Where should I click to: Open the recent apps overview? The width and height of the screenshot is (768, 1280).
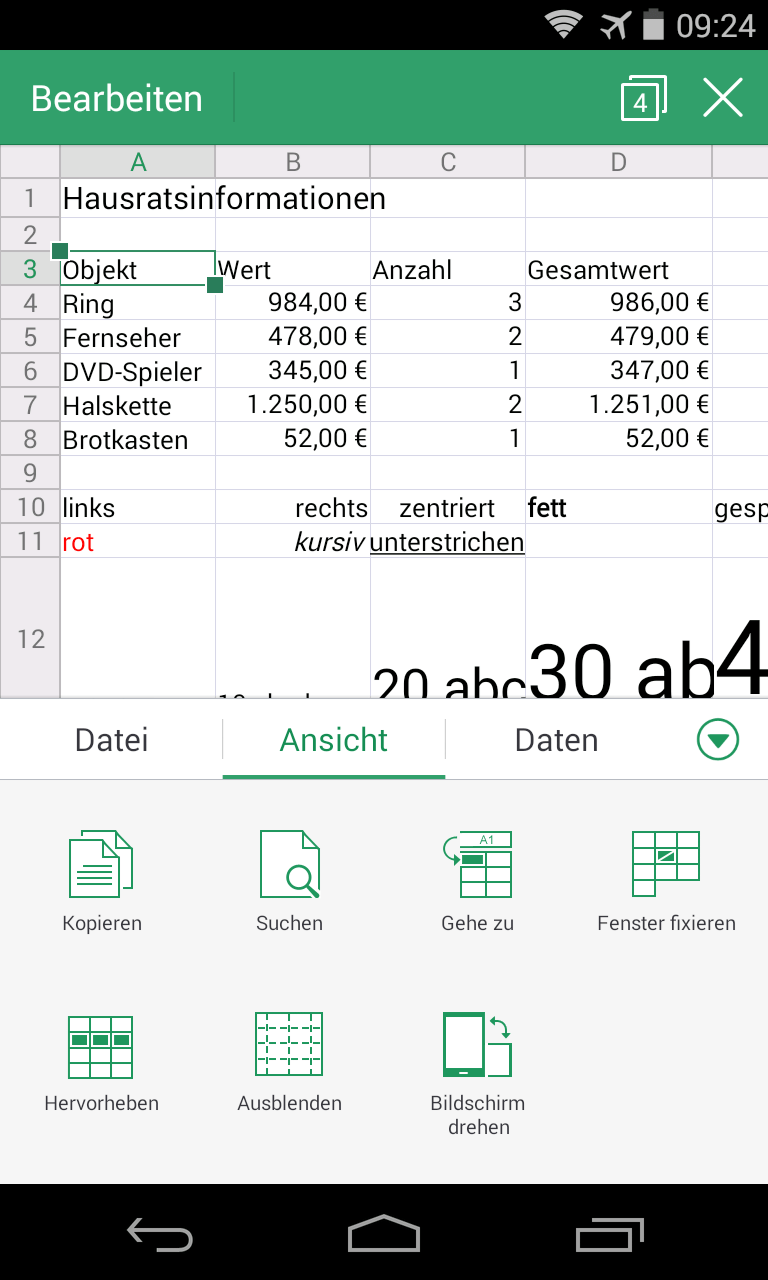tap(610, 1236)
